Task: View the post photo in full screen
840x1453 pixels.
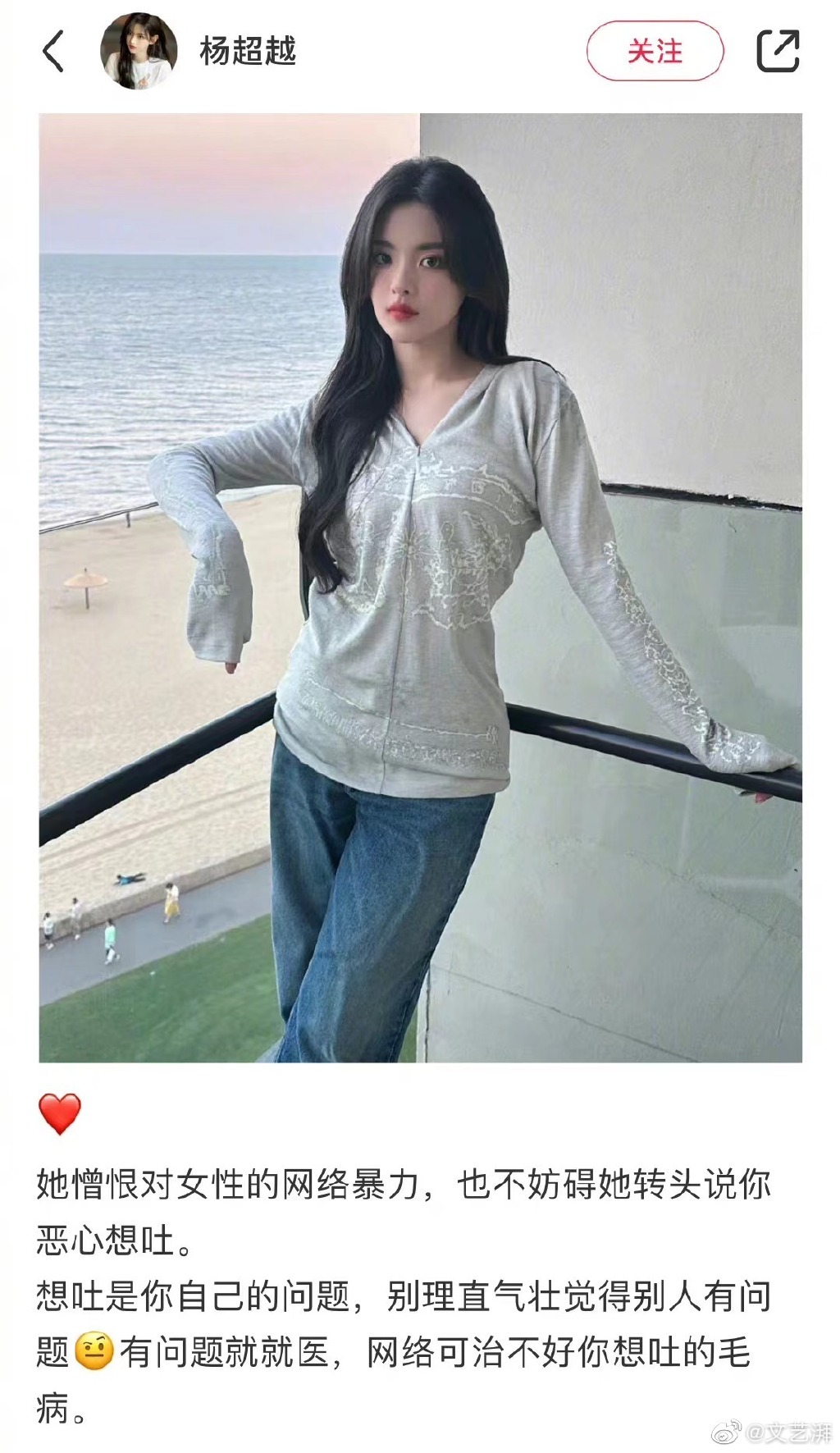Action: click(420, 587)
